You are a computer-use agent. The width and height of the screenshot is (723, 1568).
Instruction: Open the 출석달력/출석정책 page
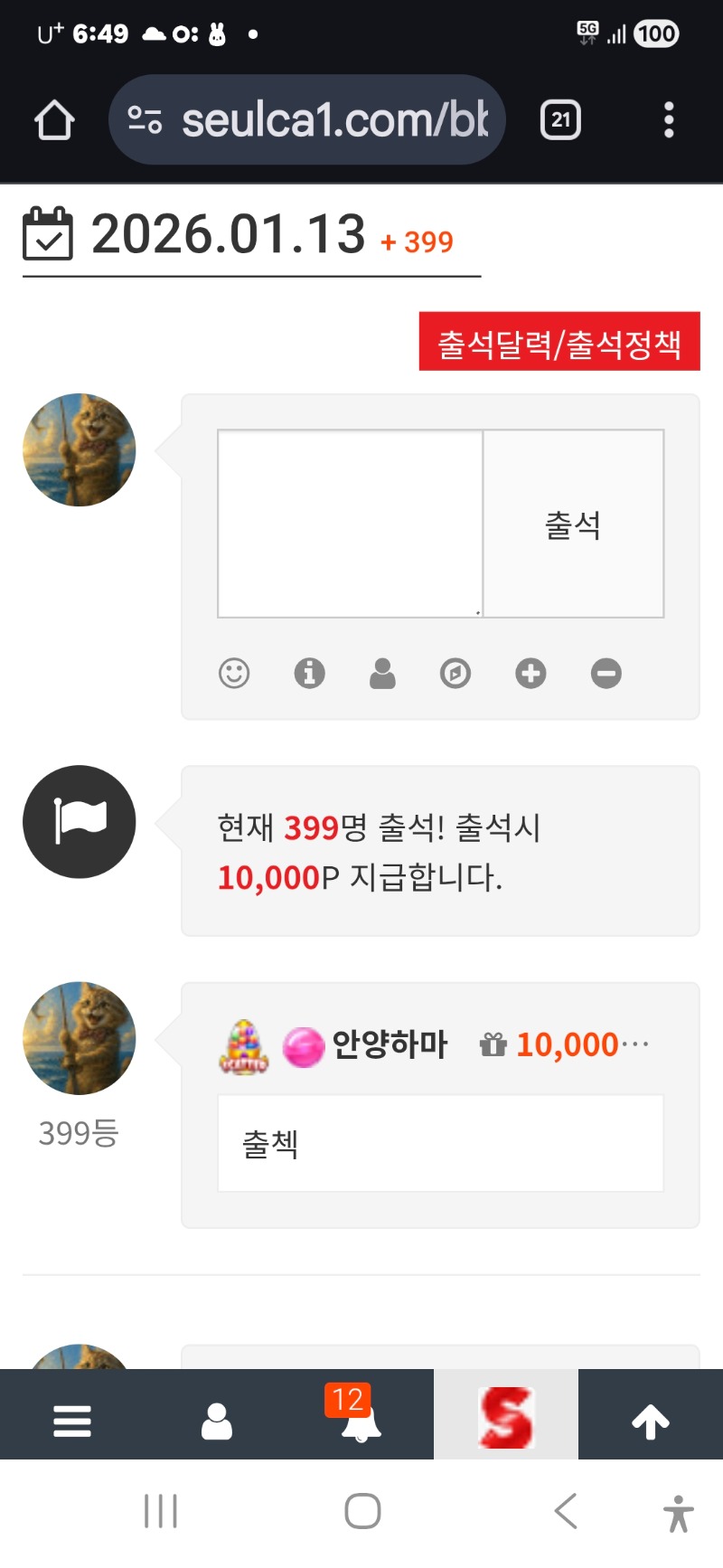559,342
